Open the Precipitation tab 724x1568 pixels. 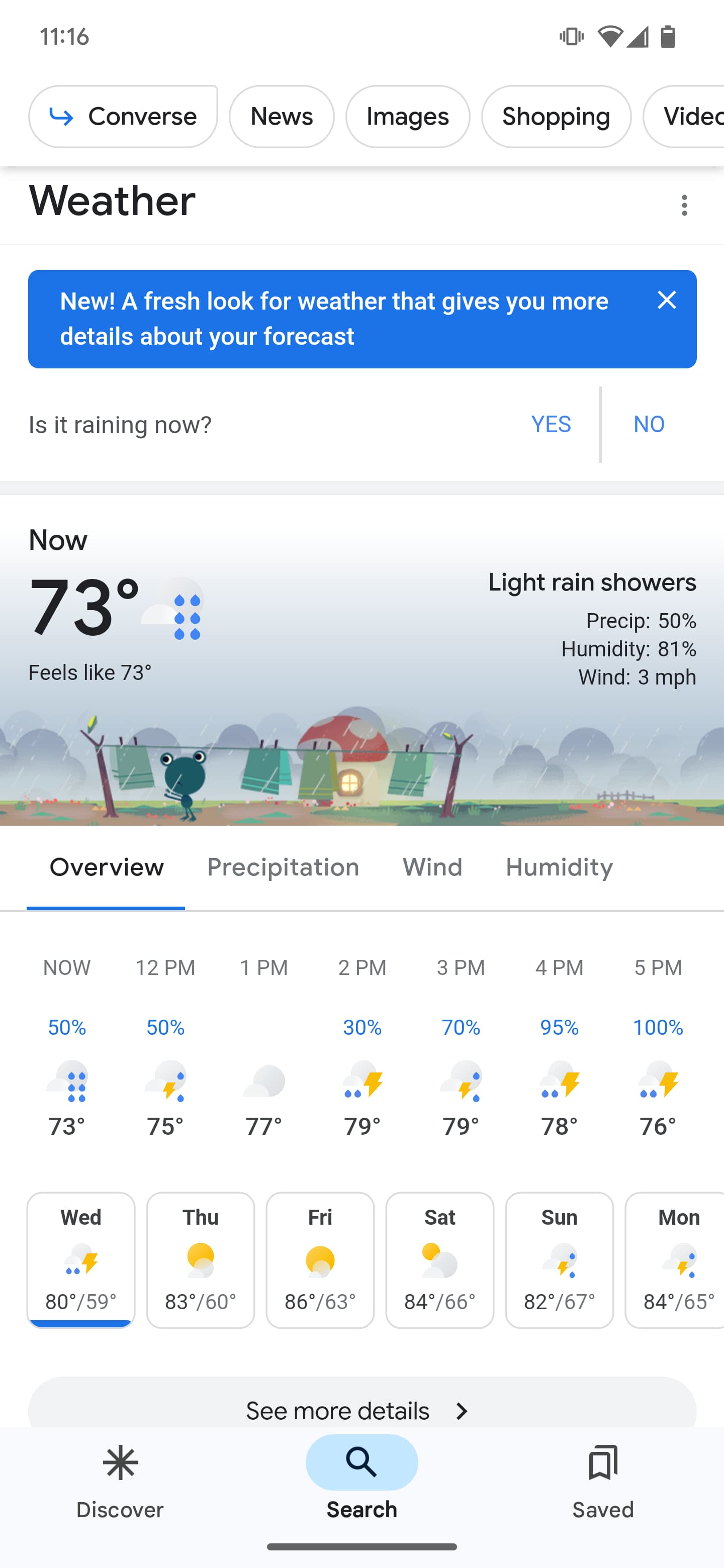283,867
